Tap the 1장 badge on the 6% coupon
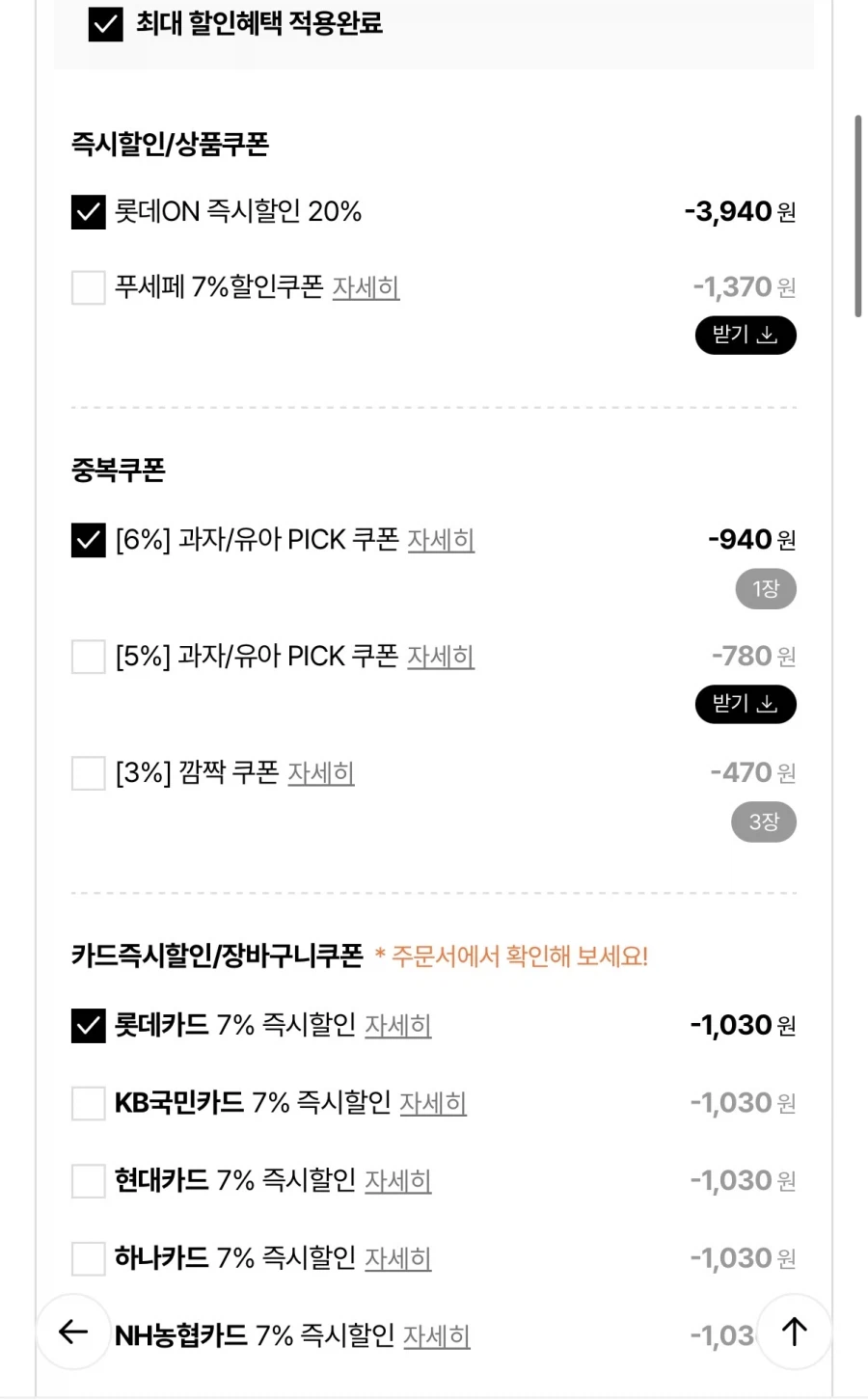 tap(765, 588)
